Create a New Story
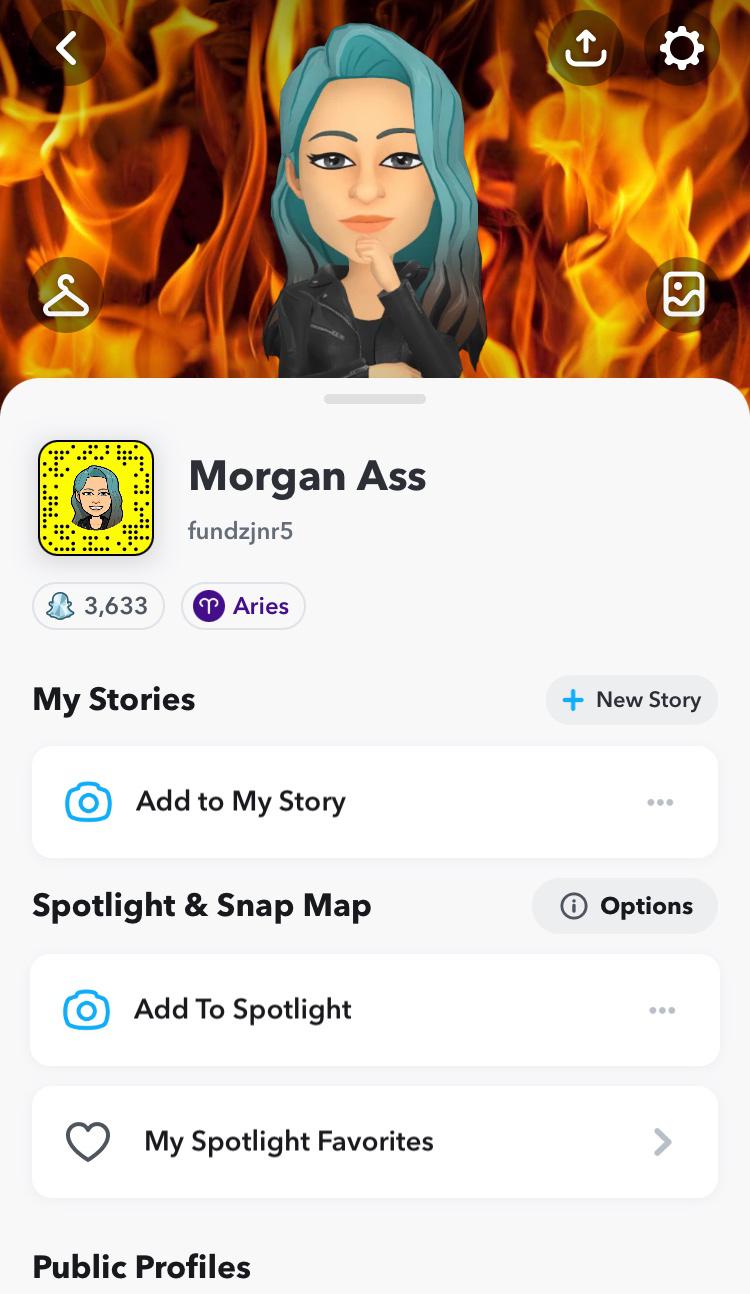The width and height of the screenshot is (750, 1294). pyautogui.click(x=631, y=700)
